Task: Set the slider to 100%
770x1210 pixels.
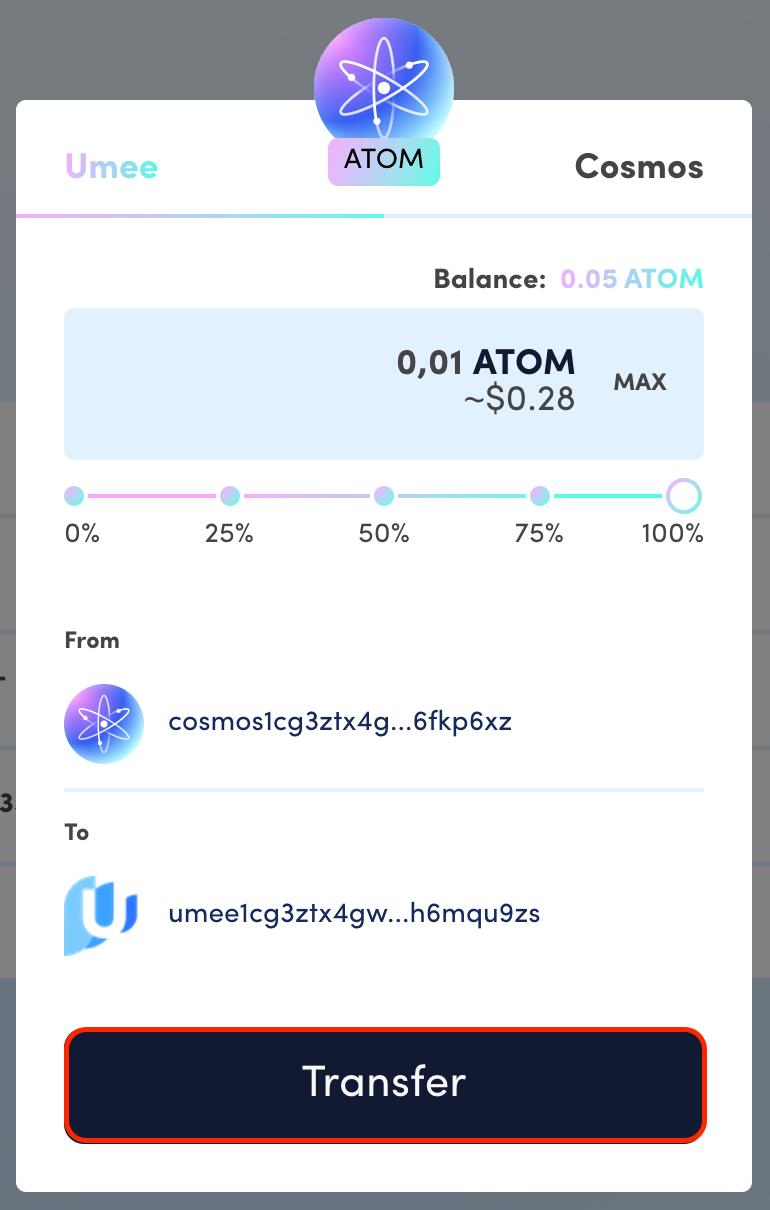Action: (684, 495)
